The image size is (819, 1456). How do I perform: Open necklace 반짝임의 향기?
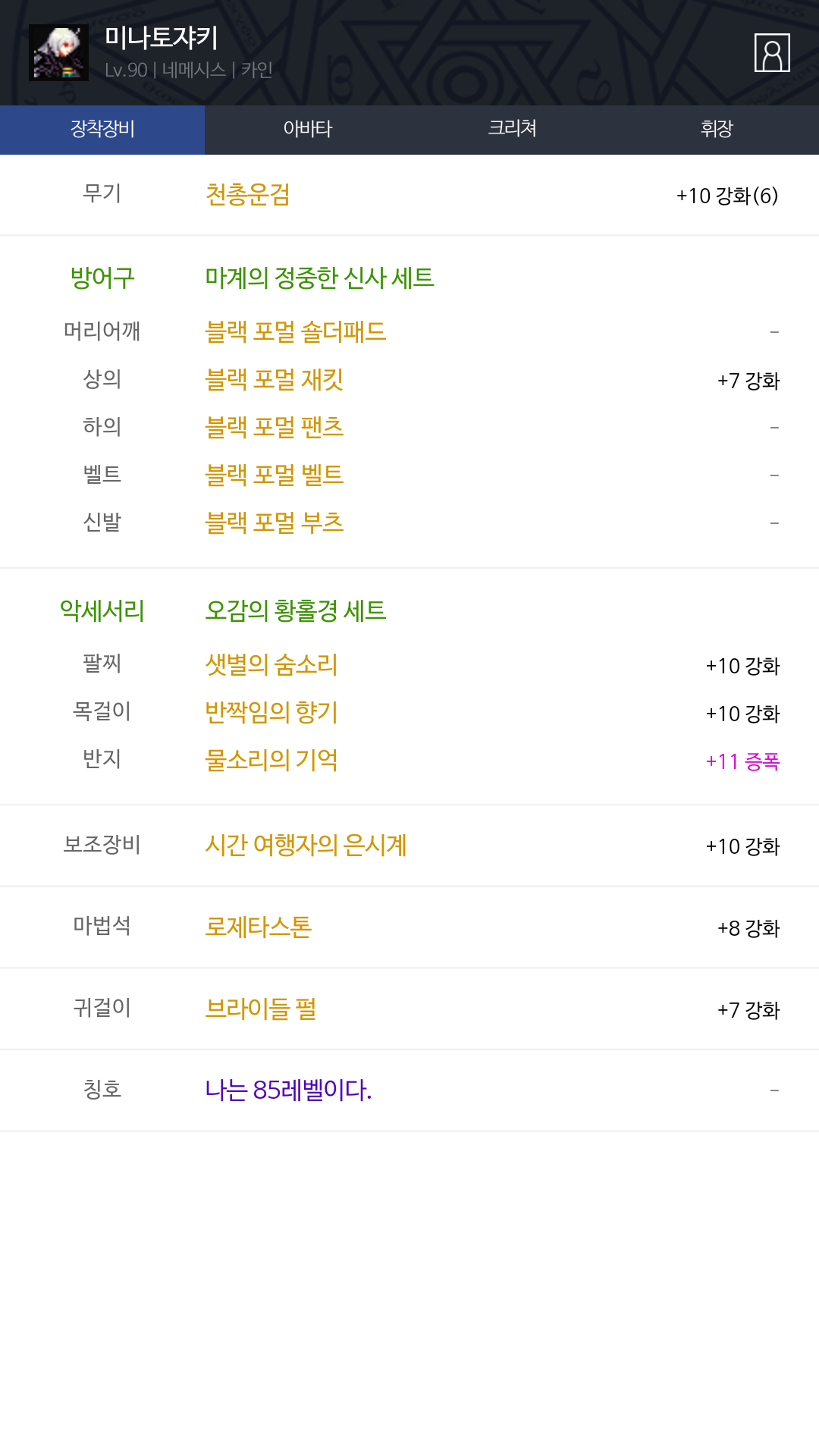coord(271,713)
